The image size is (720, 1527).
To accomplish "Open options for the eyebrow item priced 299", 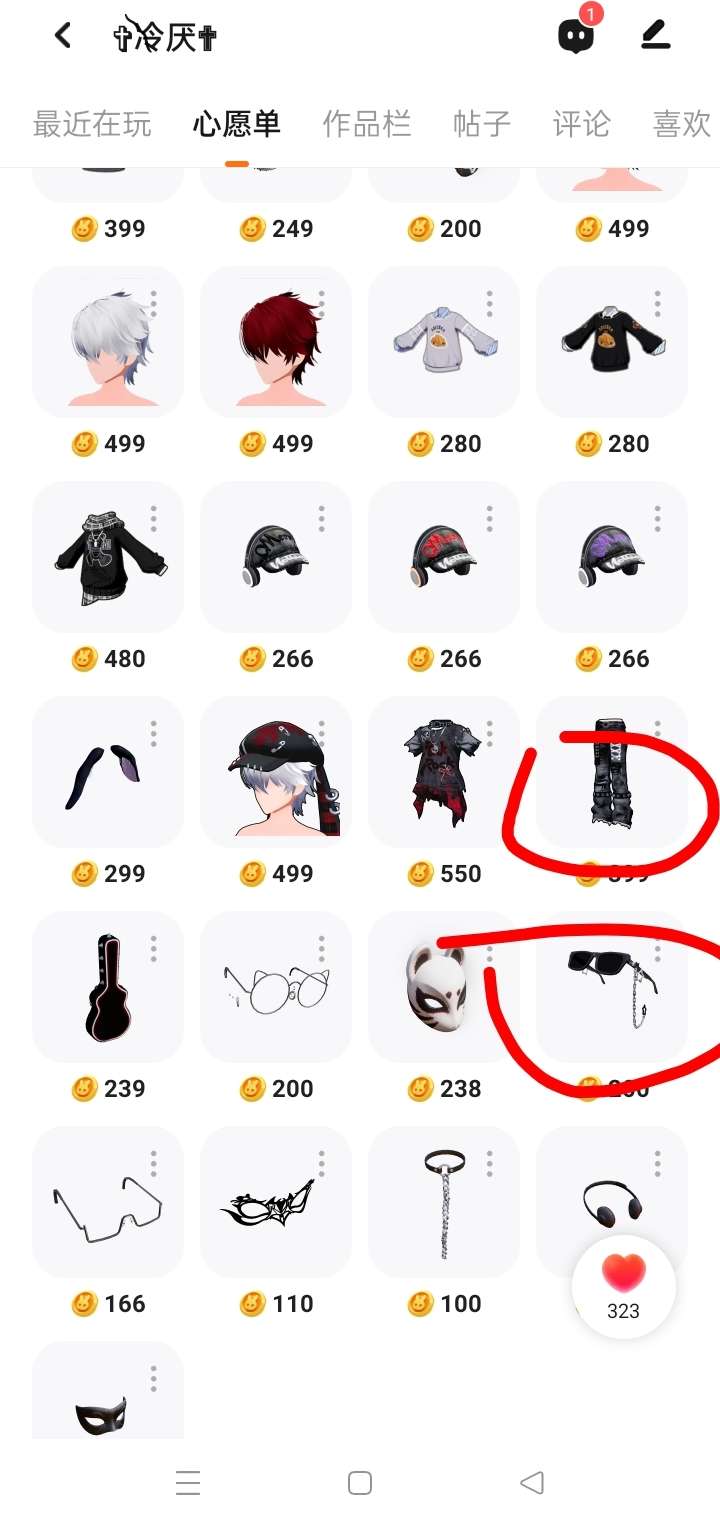I will coord(154,733).
